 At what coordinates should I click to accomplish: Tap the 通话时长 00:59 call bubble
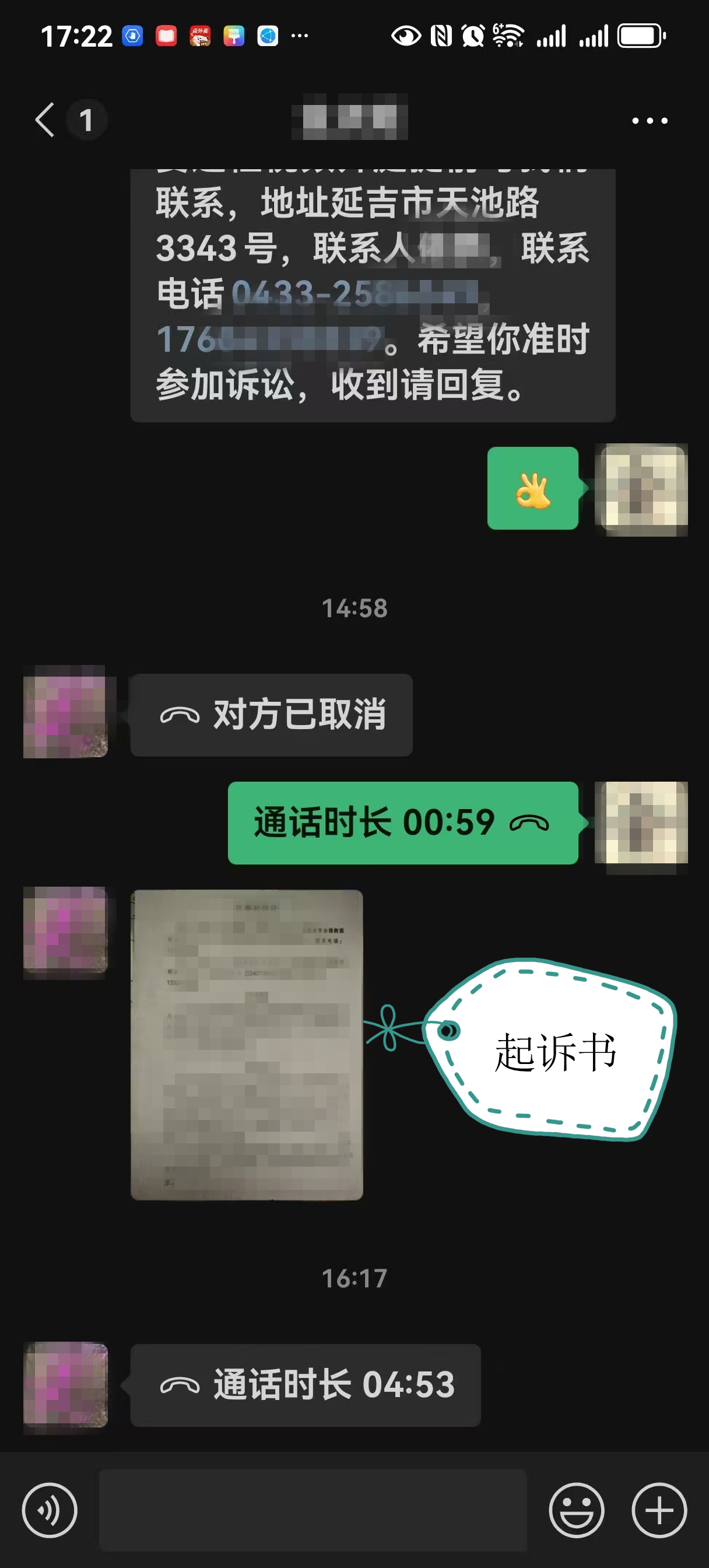click(402, 823)
